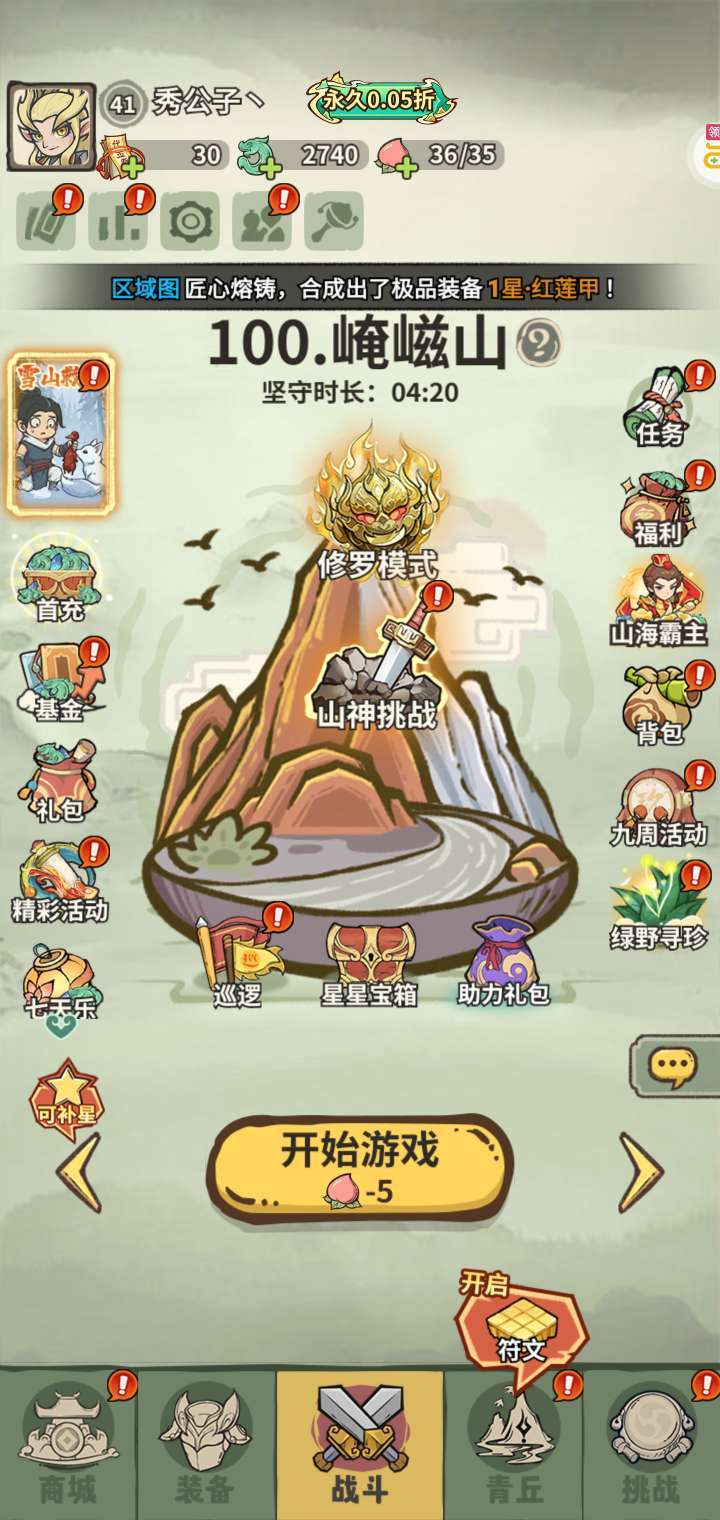This screenshot has width=720, height=1520.
Task: Open 巡逻 patrol rewards
Action: click(236, 958)
